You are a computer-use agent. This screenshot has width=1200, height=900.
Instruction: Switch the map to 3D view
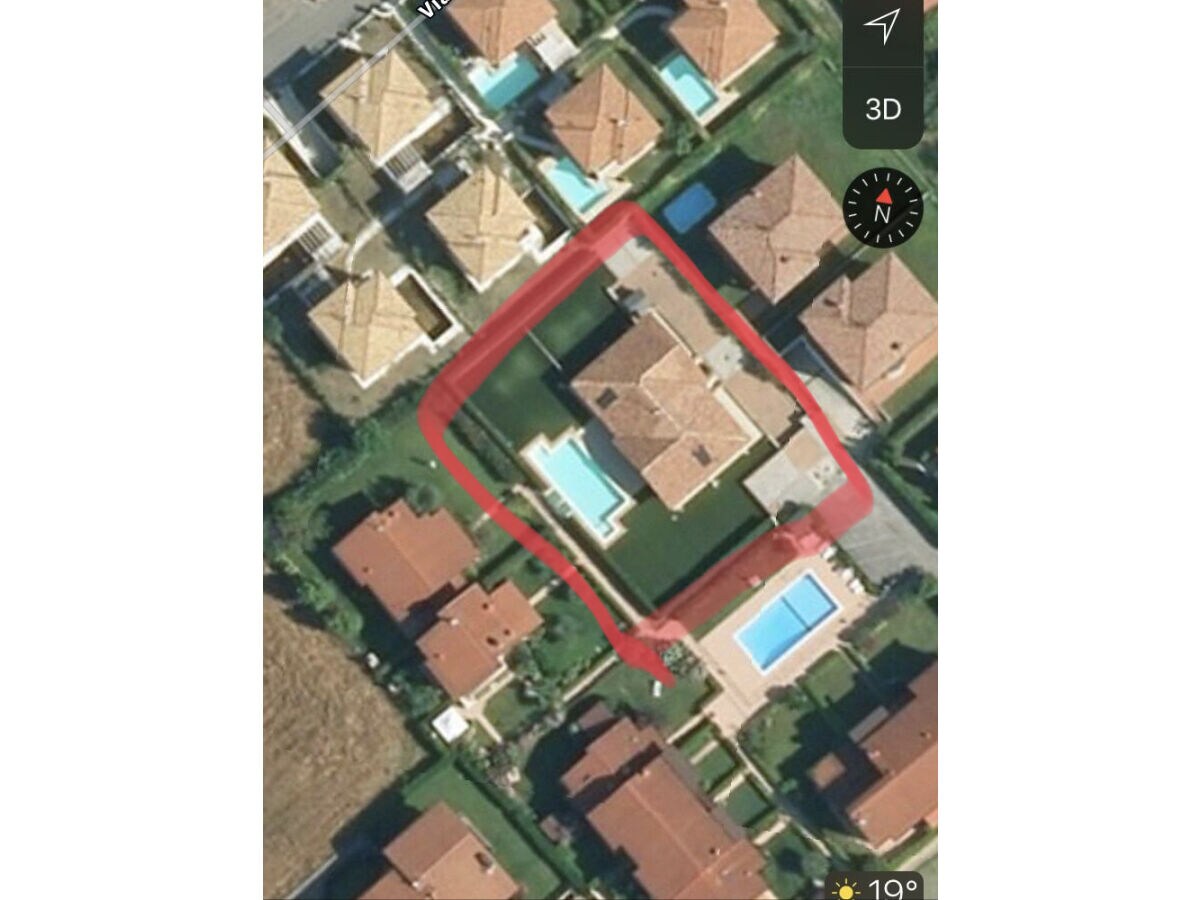click(x=882, y=109)
